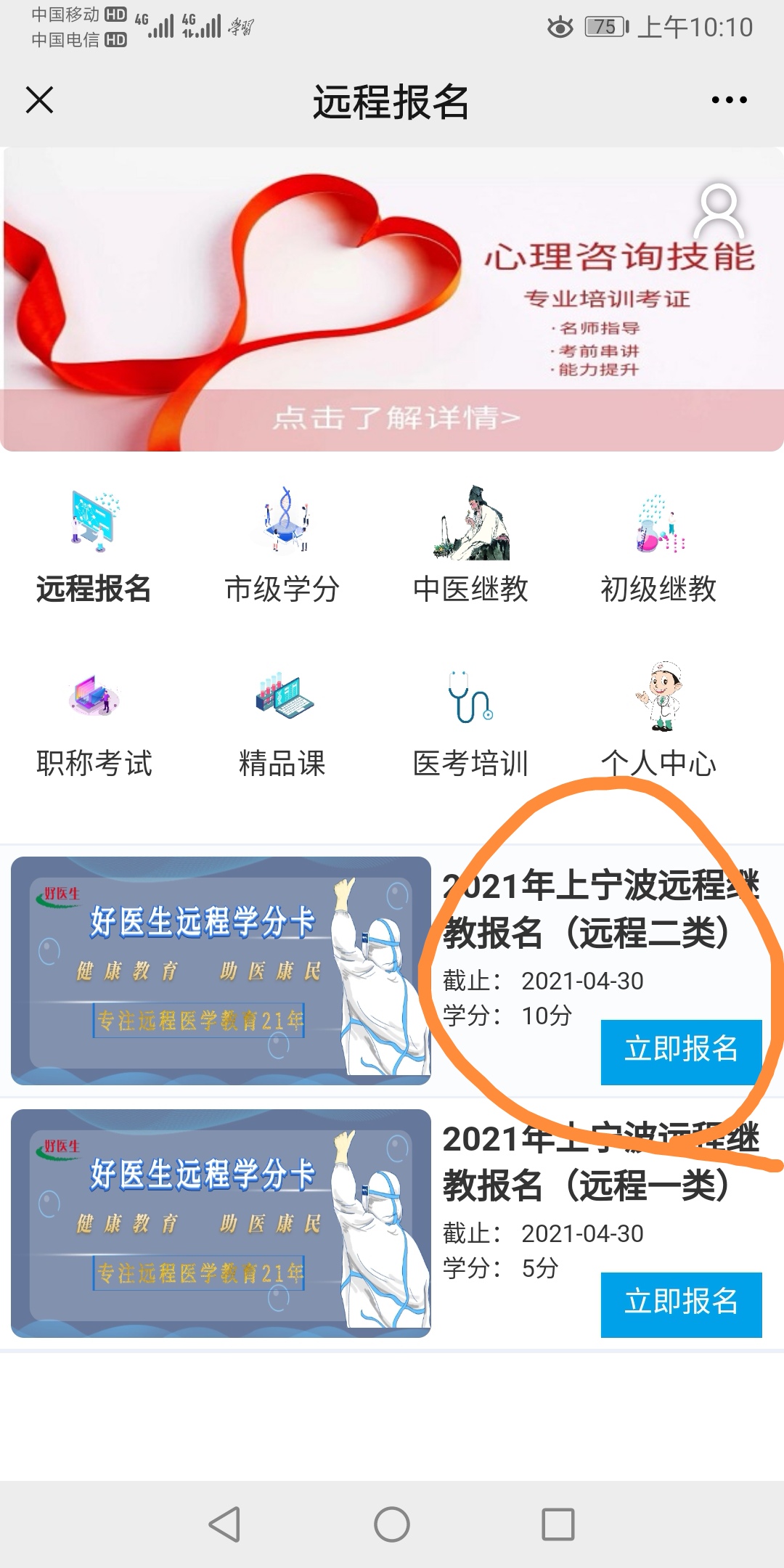The image size is (784, 1568).
Task: Open 职称考试 section
Action: coord(94,722)
